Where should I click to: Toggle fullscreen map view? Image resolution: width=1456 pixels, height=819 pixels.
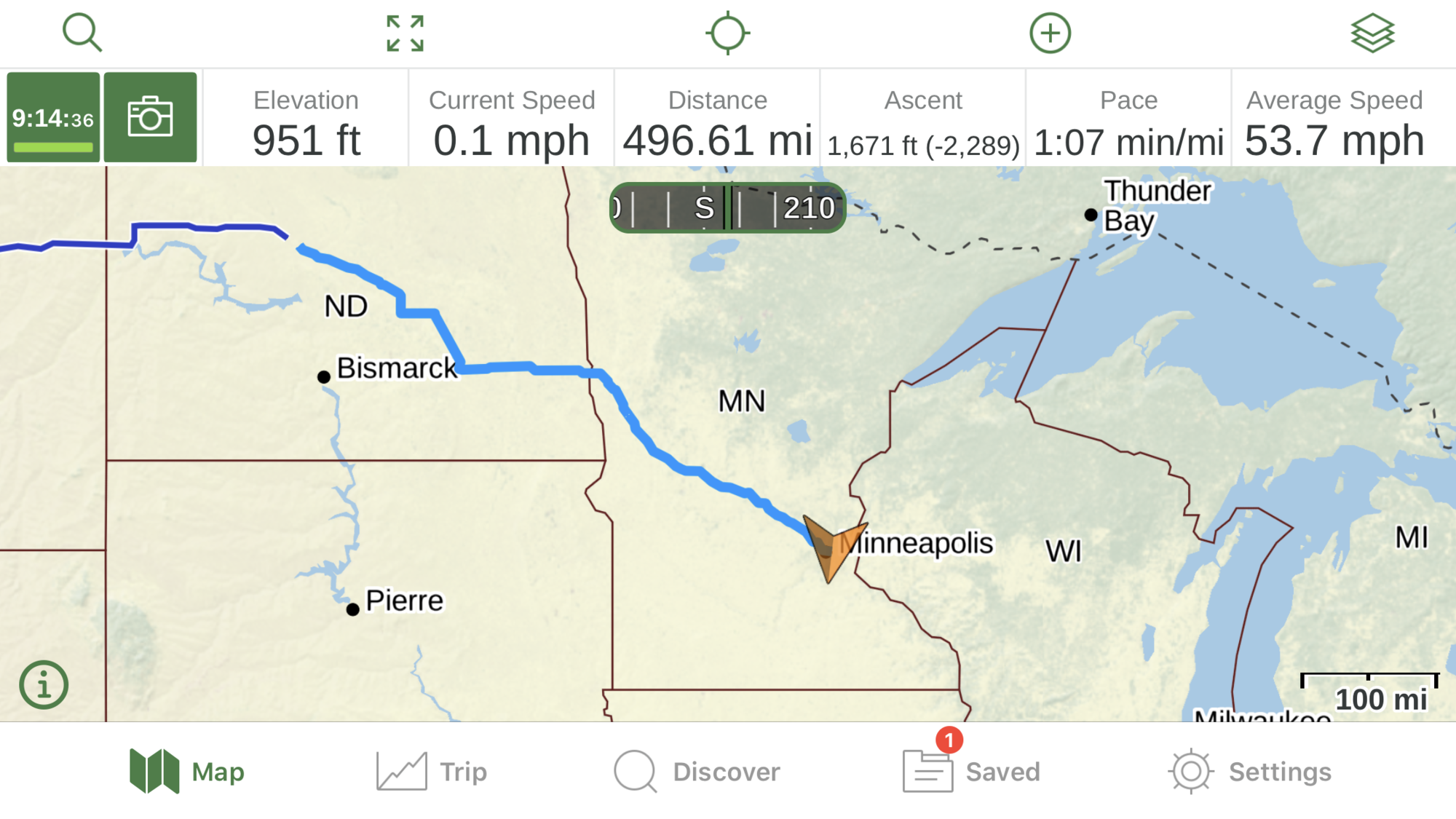pyautogui.click(x=405, y=33)
